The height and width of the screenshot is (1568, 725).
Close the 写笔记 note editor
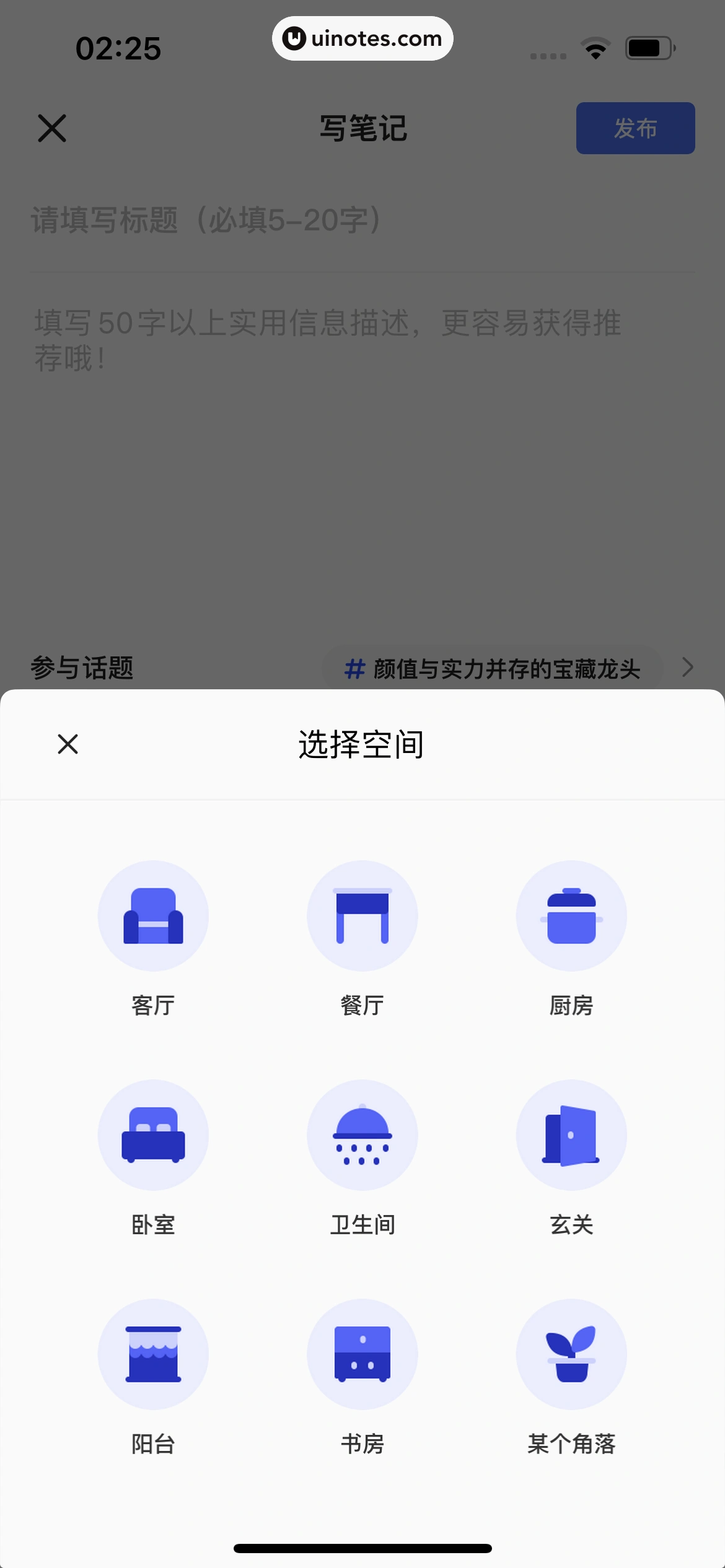[52, 128]
